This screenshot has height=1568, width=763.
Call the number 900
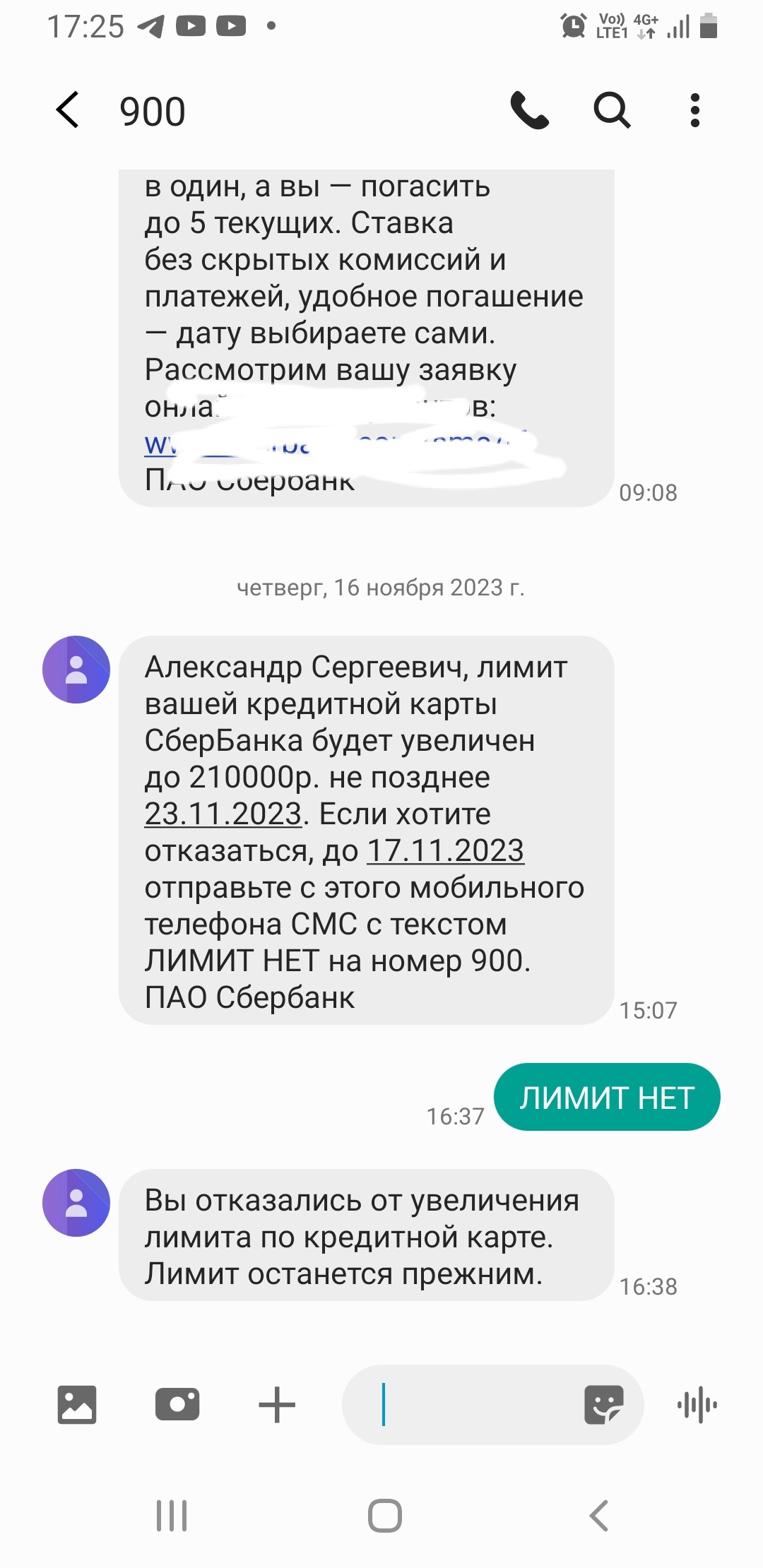click(529, 110)
